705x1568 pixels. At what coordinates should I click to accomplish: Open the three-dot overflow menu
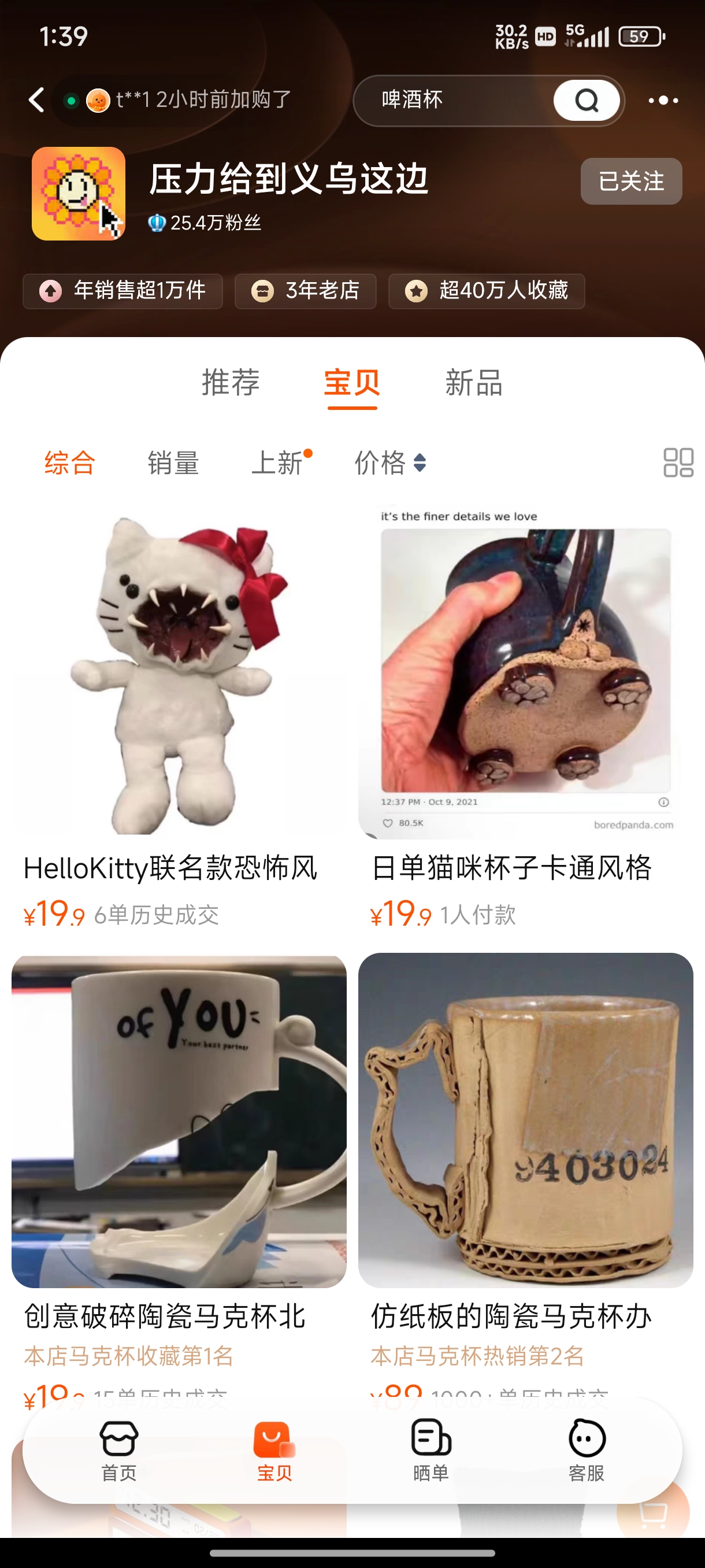pyautogui.click(x=663, y=101)
